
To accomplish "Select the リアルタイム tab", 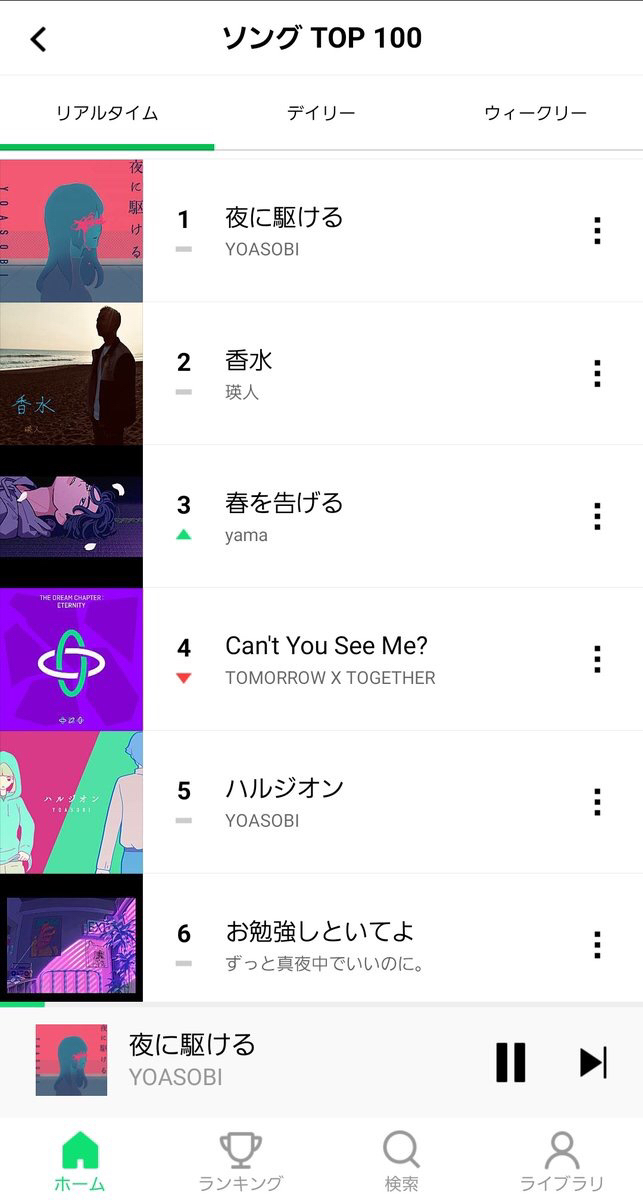I will pos(107,113).
